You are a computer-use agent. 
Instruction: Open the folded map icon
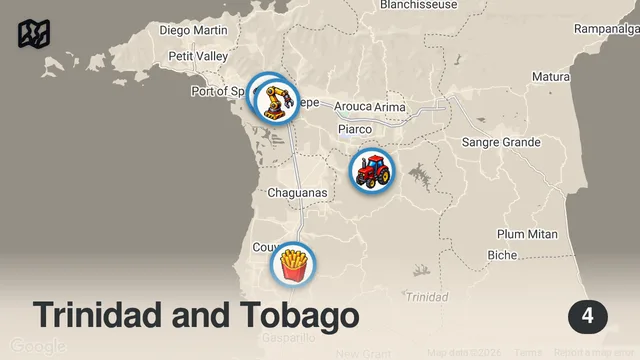coord(34,33)
